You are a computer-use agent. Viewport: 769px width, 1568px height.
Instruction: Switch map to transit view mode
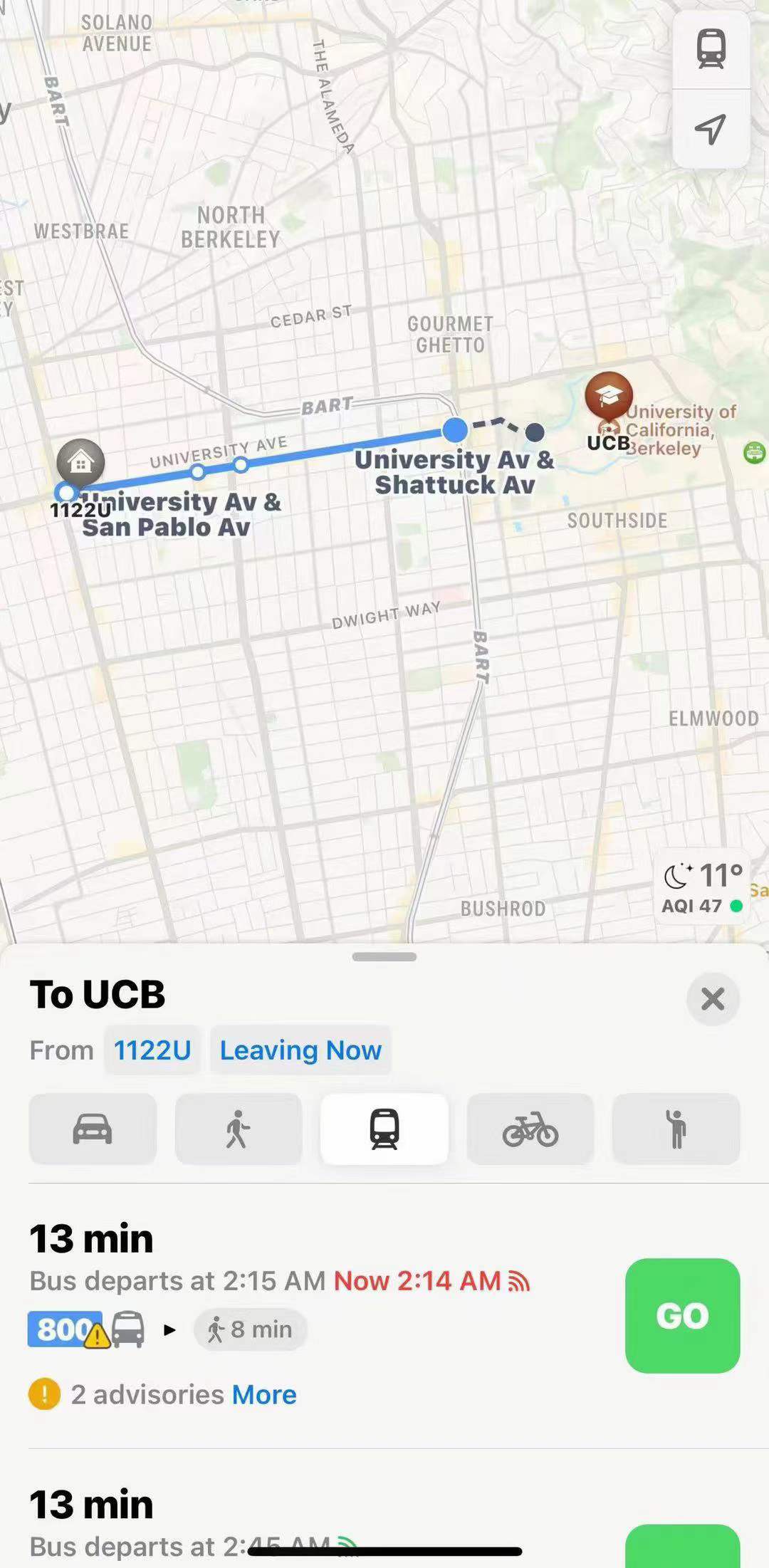click(711, 50)
